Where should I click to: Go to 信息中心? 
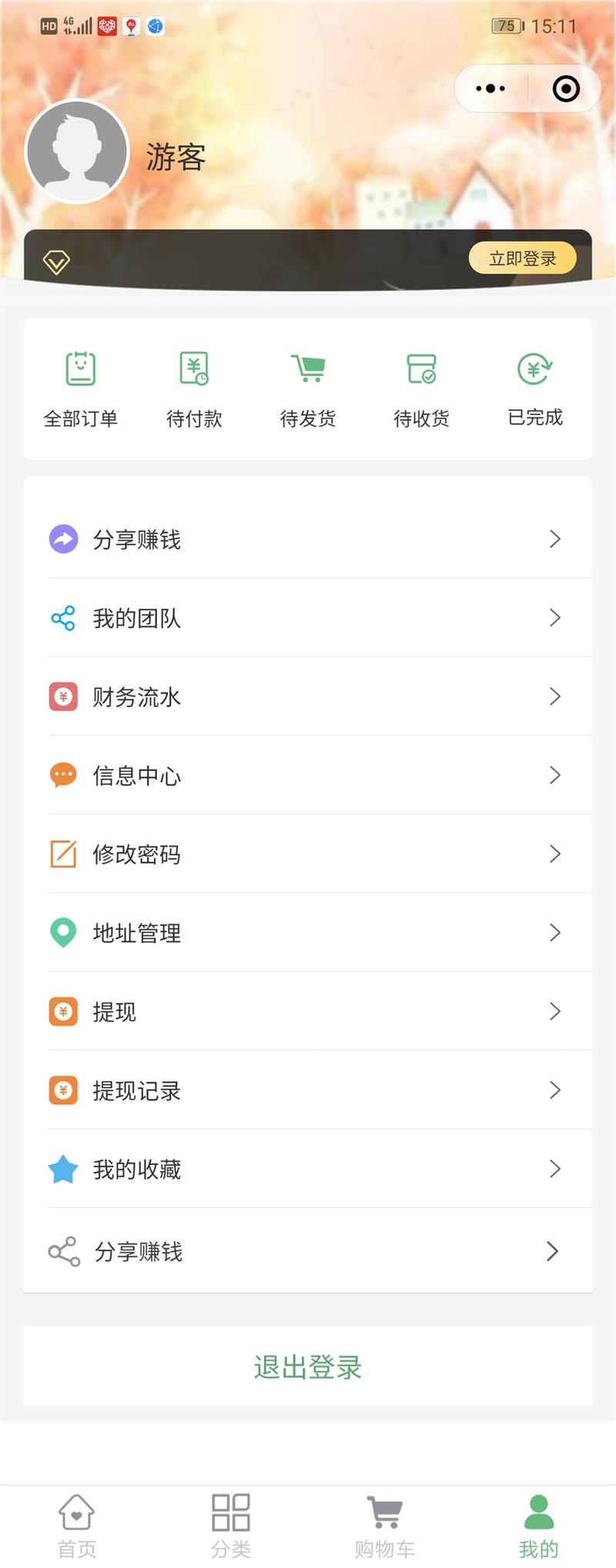point(308,775)
